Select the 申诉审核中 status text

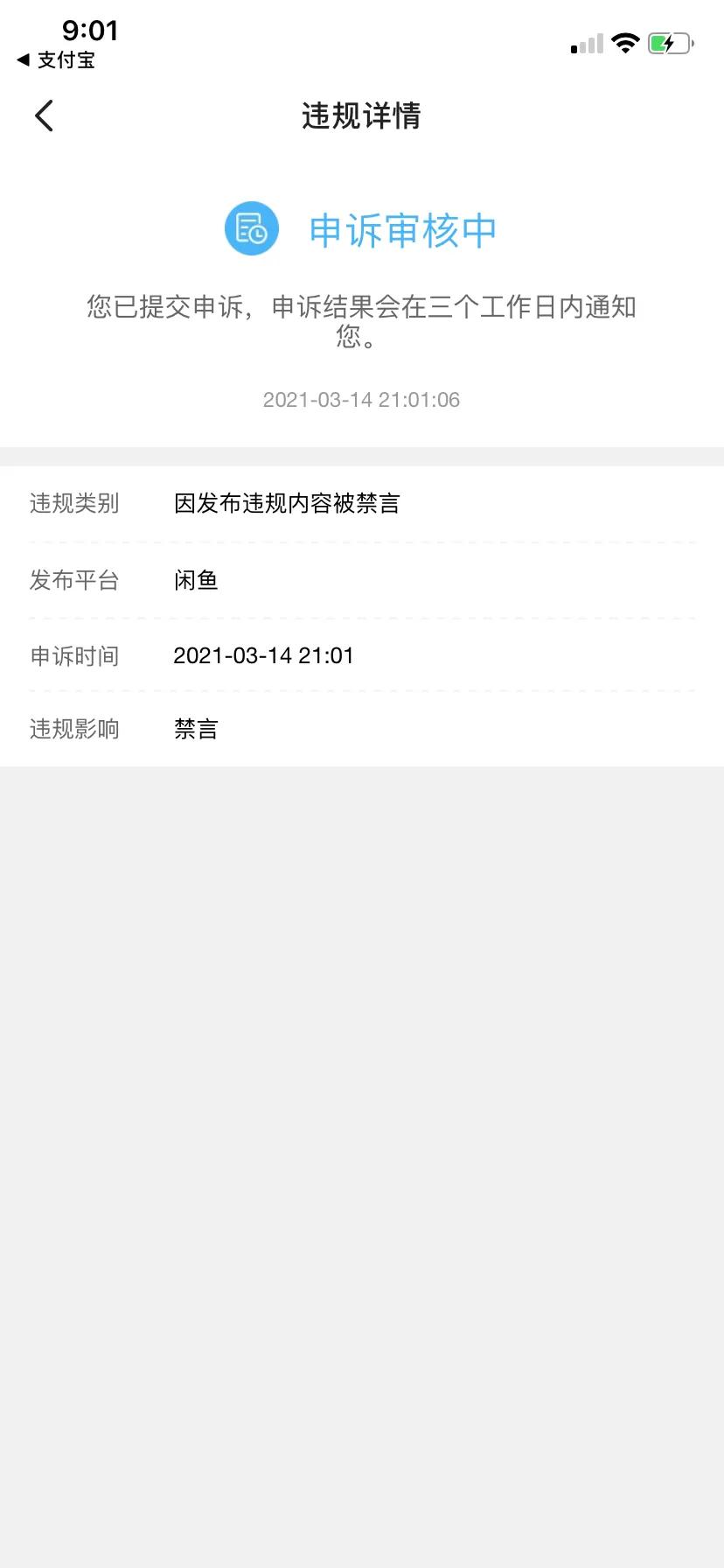pyautogui.click(x=402, y=229)
